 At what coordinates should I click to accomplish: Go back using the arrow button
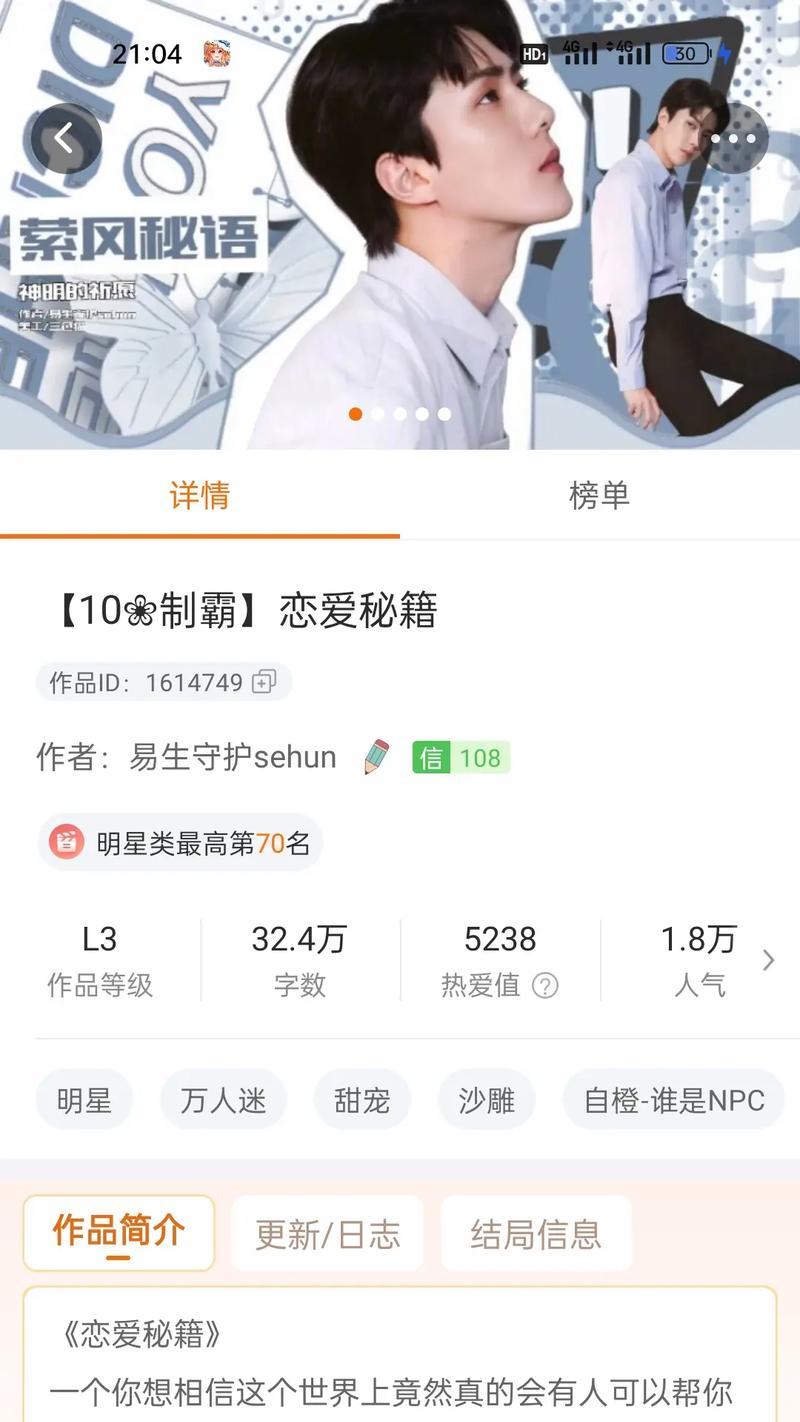pos(66,139)
